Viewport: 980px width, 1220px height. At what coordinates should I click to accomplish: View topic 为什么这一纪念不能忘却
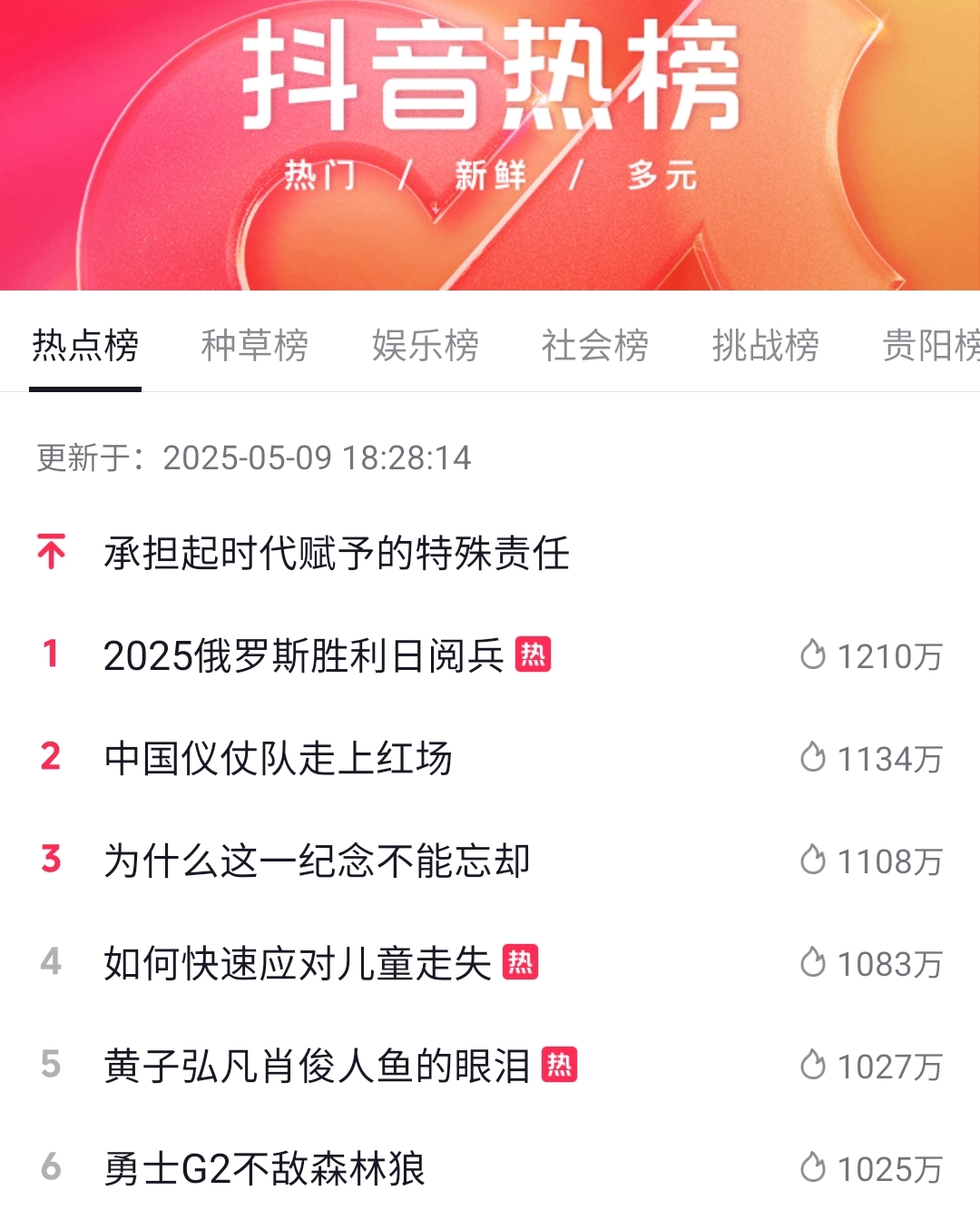pos(317,861)
